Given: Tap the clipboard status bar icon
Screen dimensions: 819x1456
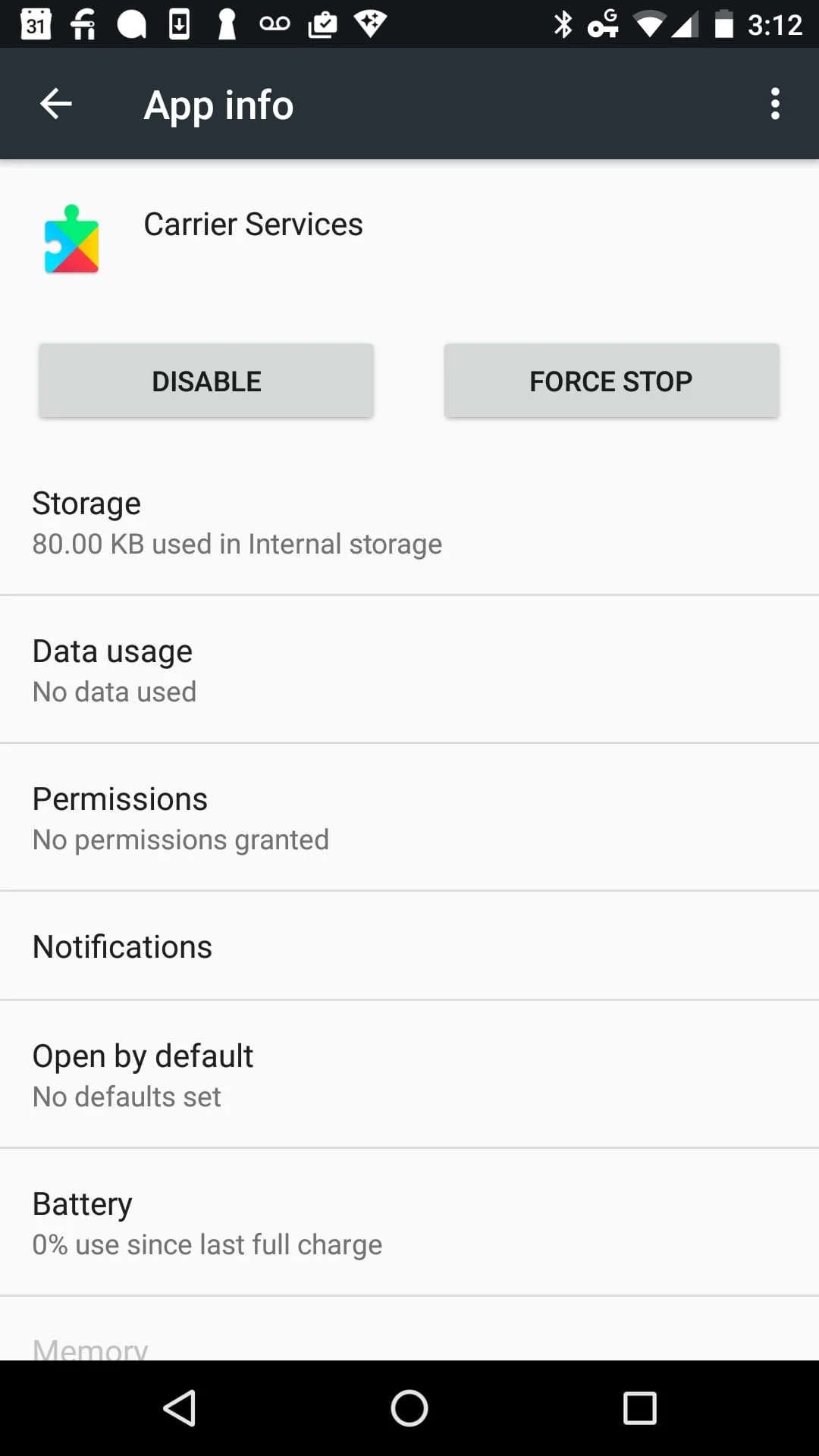Looking at the screenshot, I should [323, 25].
